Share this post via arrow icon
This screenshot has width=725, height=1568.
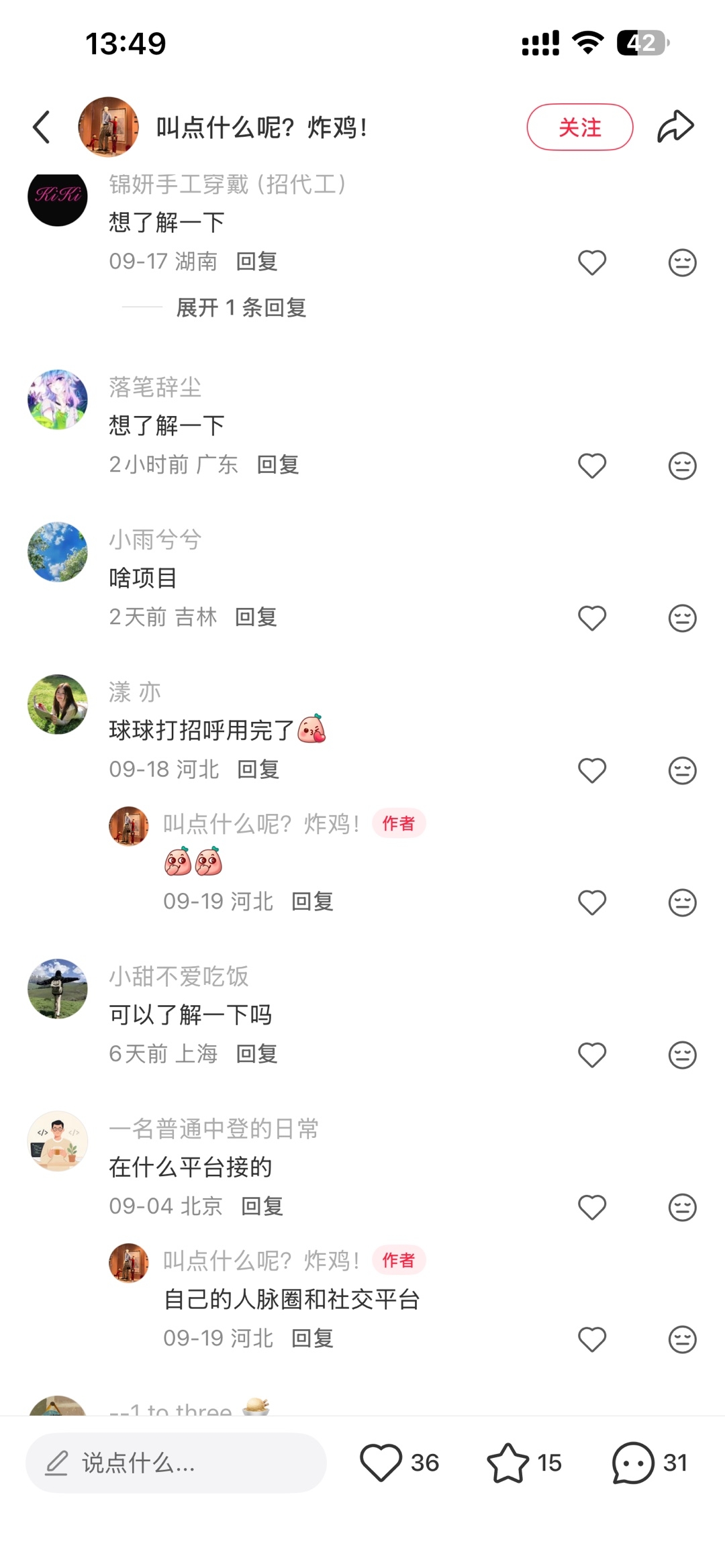click(x=675, y=126)
